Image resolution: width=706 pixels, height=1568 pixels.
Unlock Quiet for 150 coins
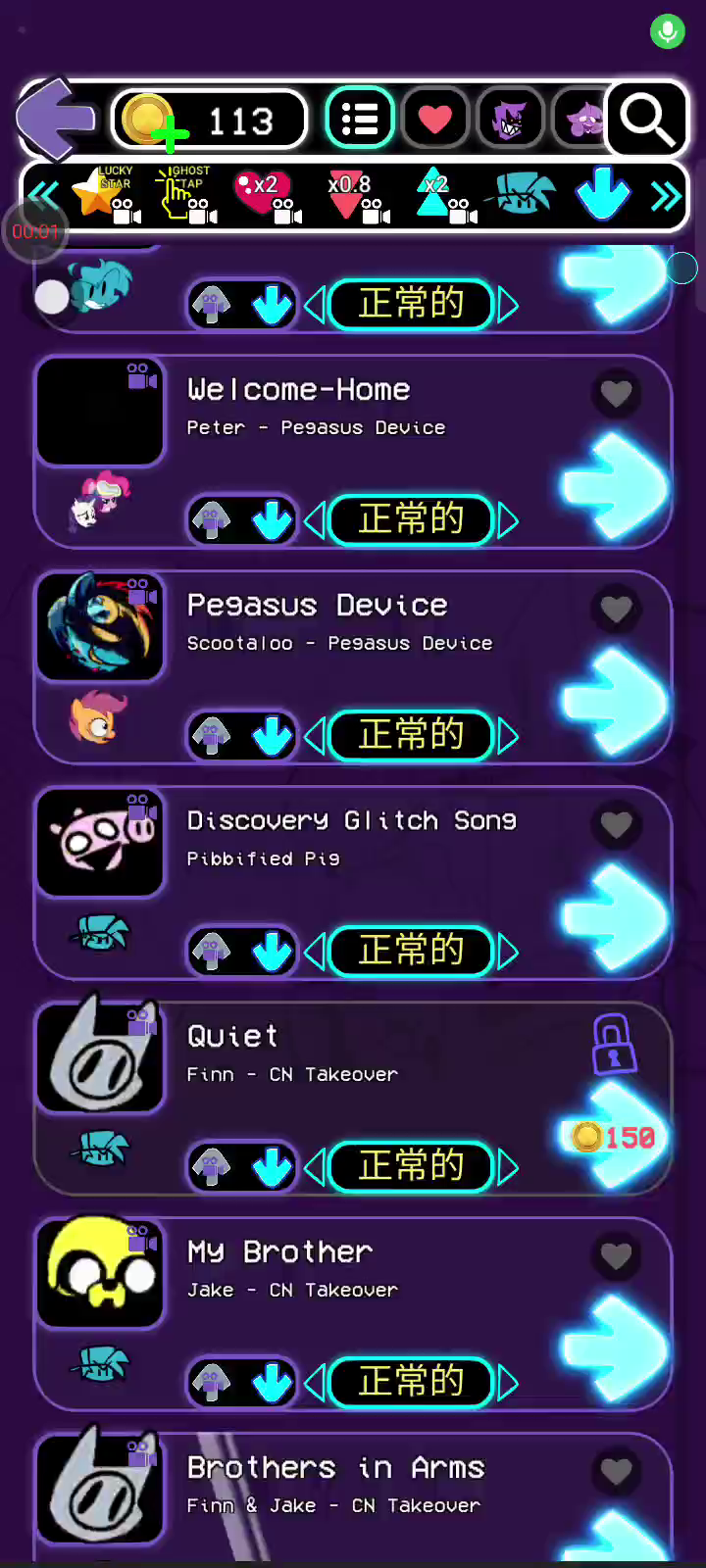tap(616, 1137)
